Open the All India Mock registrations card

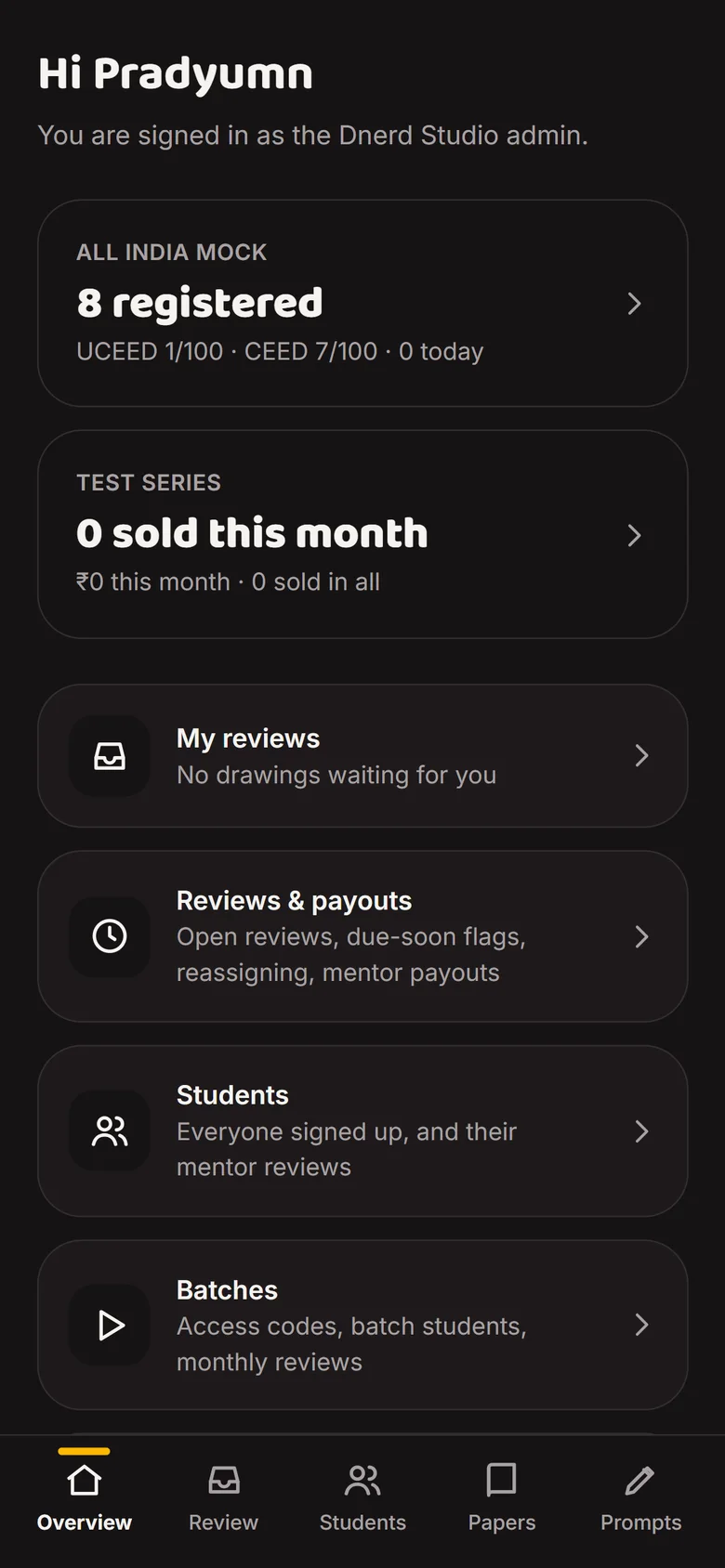[x=362, y=303]
